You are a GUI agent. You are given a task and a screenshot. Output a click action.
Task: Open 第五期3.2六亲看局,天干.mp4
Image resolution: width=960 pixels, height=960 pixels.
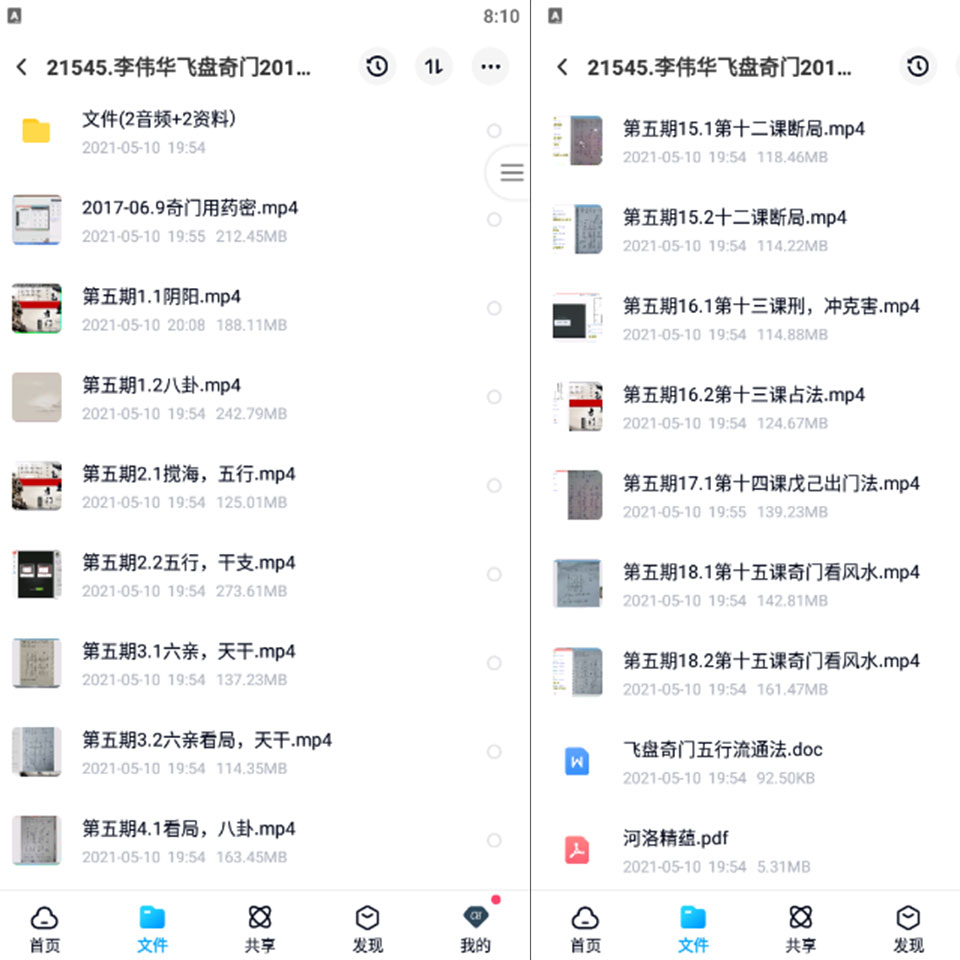(207, 751)
